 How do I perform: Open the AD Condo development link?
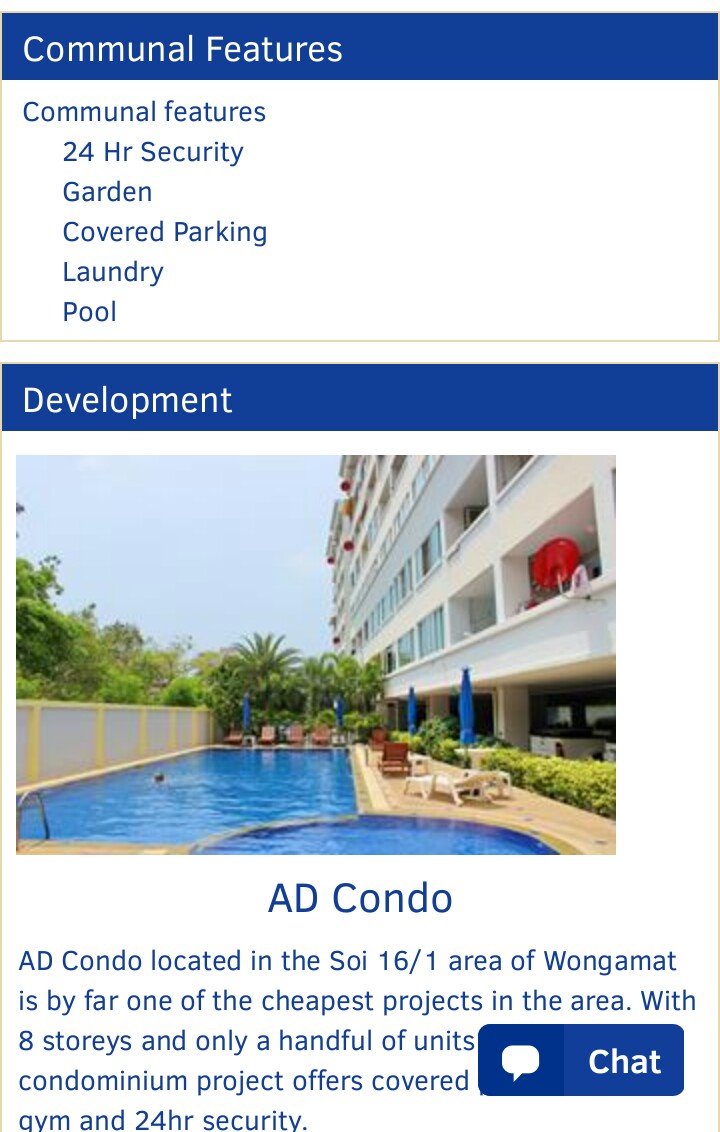point(360,898)
